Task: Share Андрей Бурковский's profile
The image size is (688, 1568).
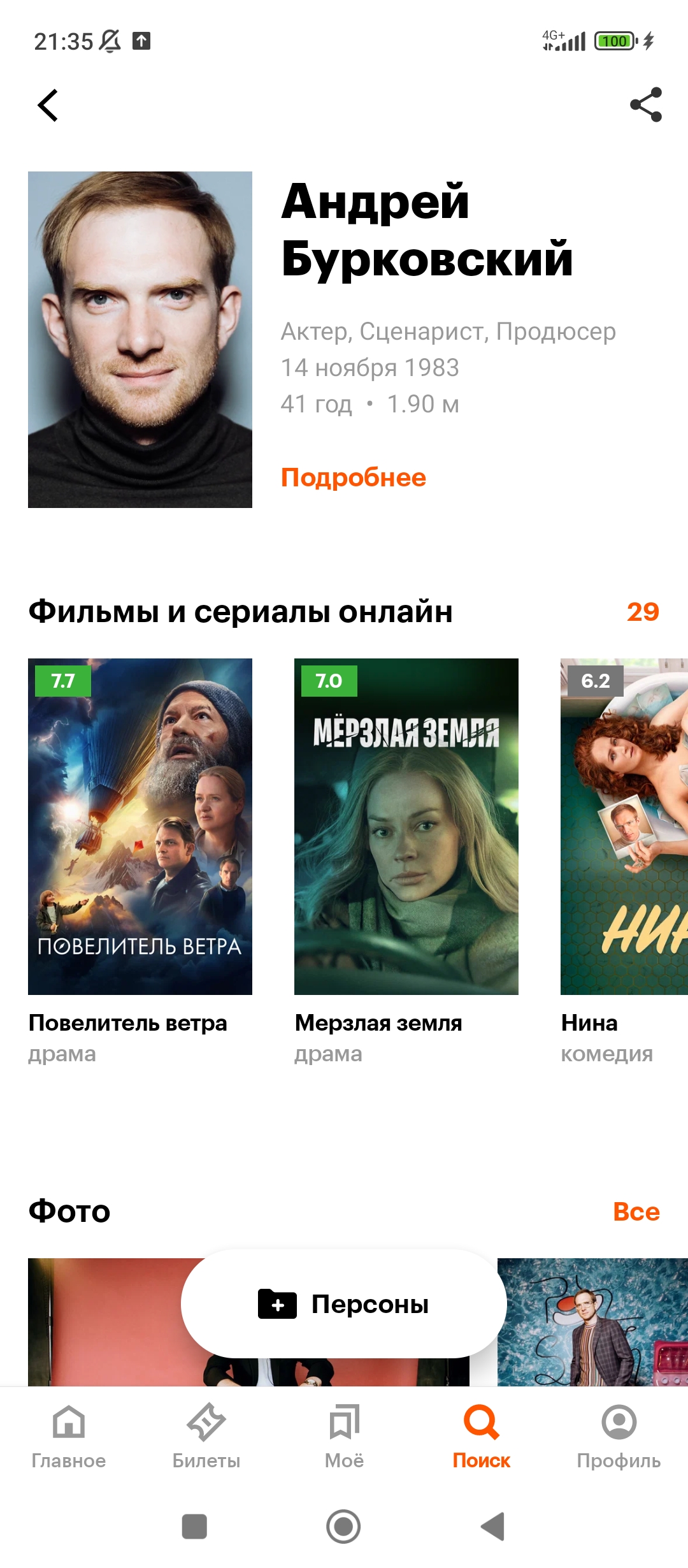Action: tap(646, 105)
